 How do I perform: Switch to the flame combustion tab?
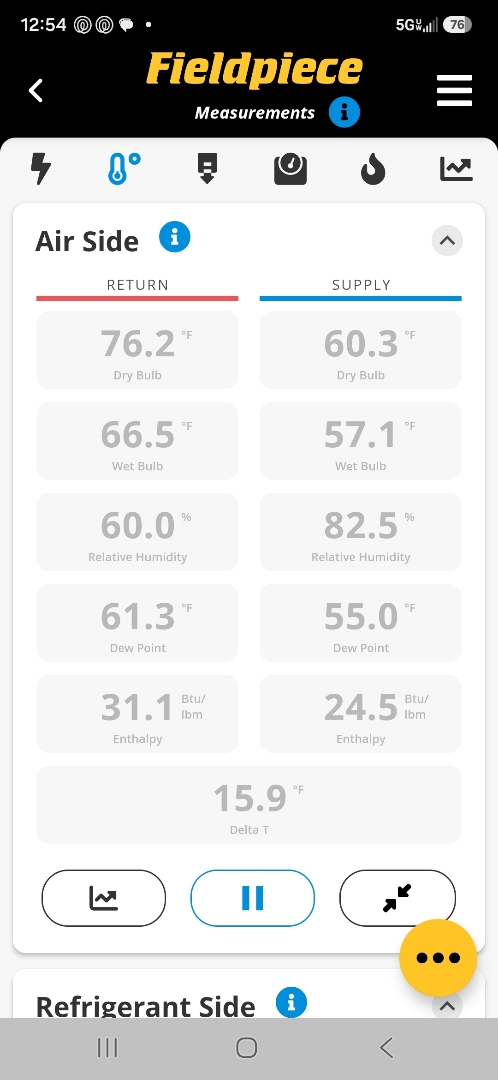373,169
